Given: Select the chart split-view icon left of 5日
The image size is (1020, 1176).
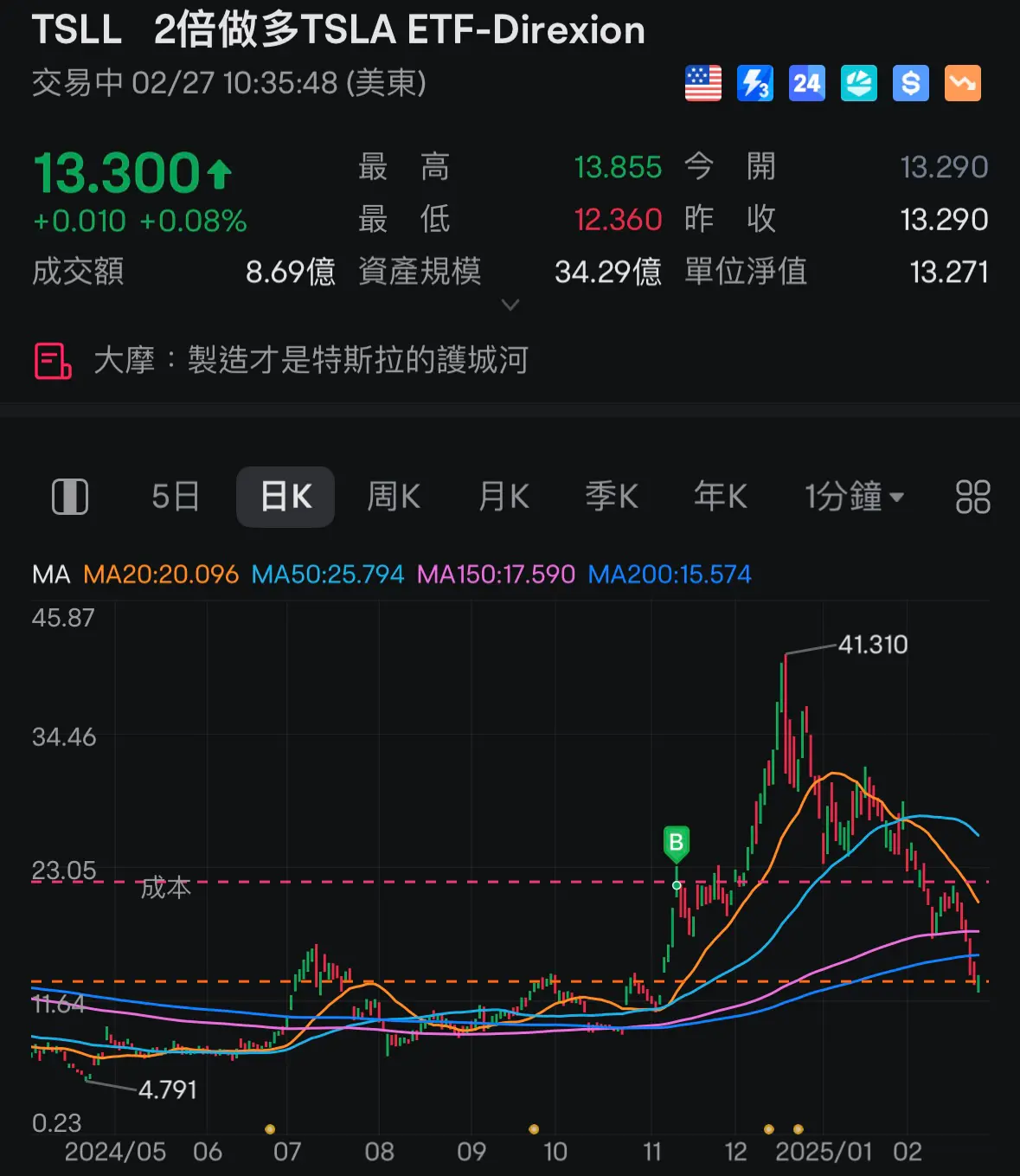Looking at the screenshot, I should (x=69, y=497).
